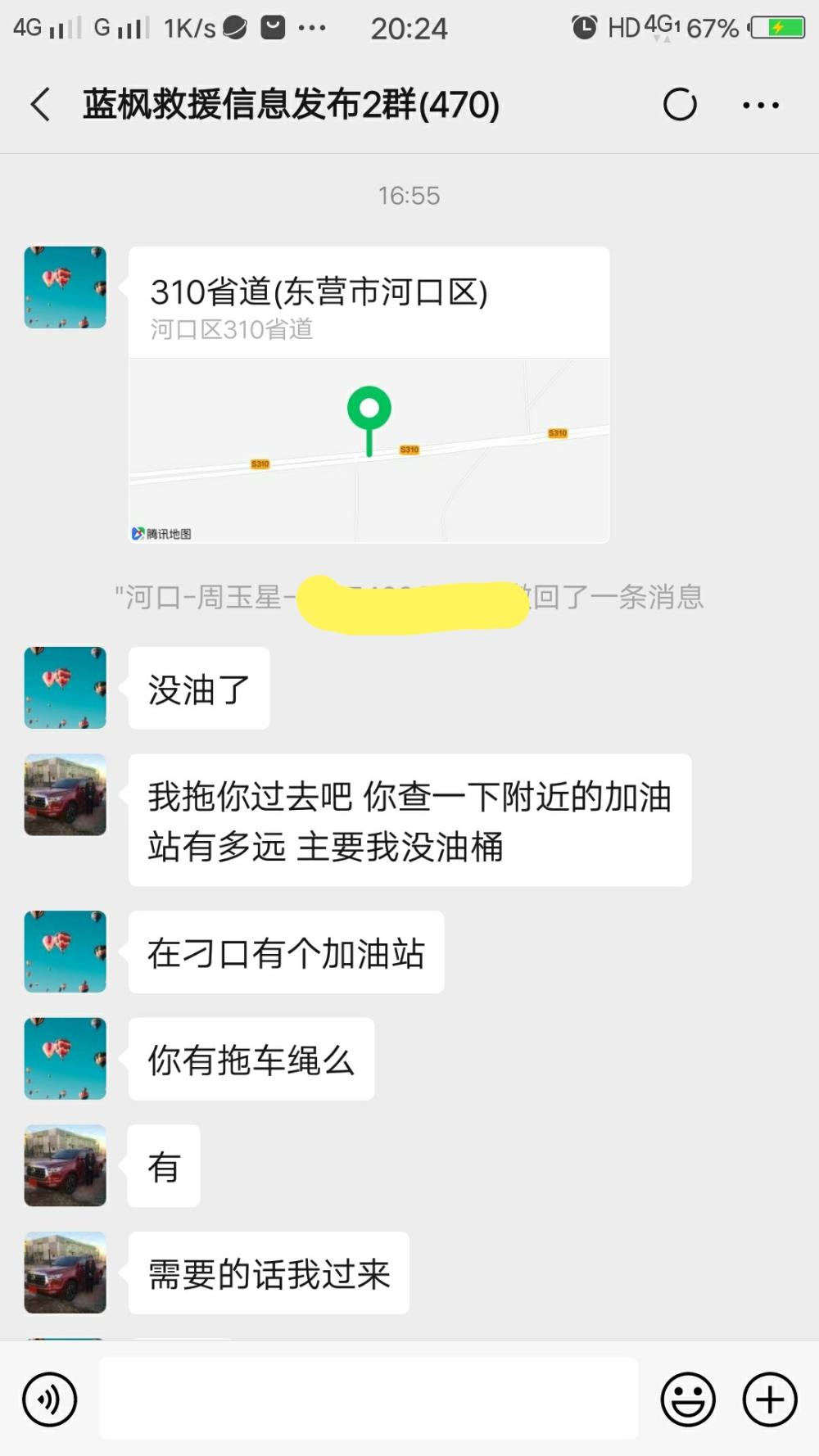Focus the message text field

pos(369,1399)
